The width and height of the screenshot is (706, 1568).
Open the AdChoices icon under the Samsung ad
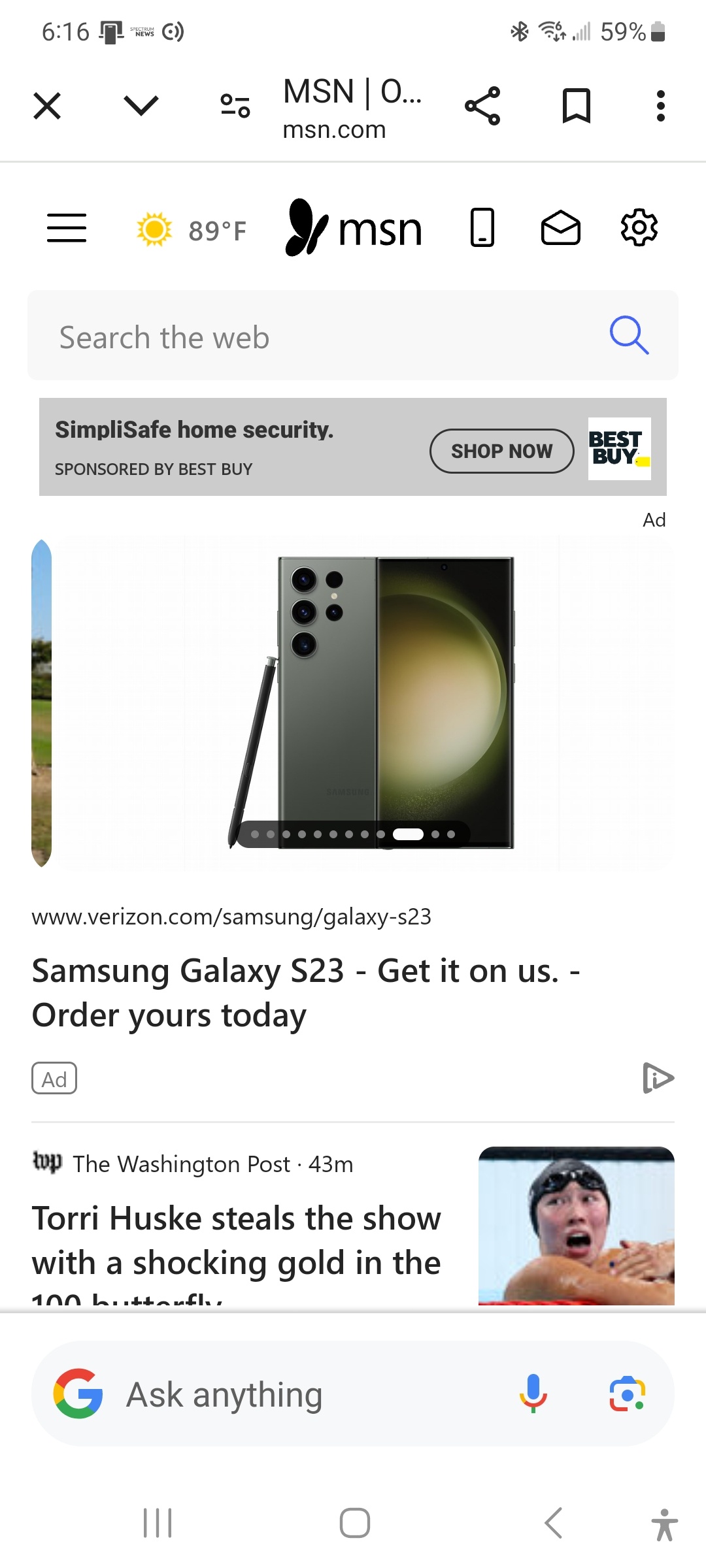(x=658, y=1078)
